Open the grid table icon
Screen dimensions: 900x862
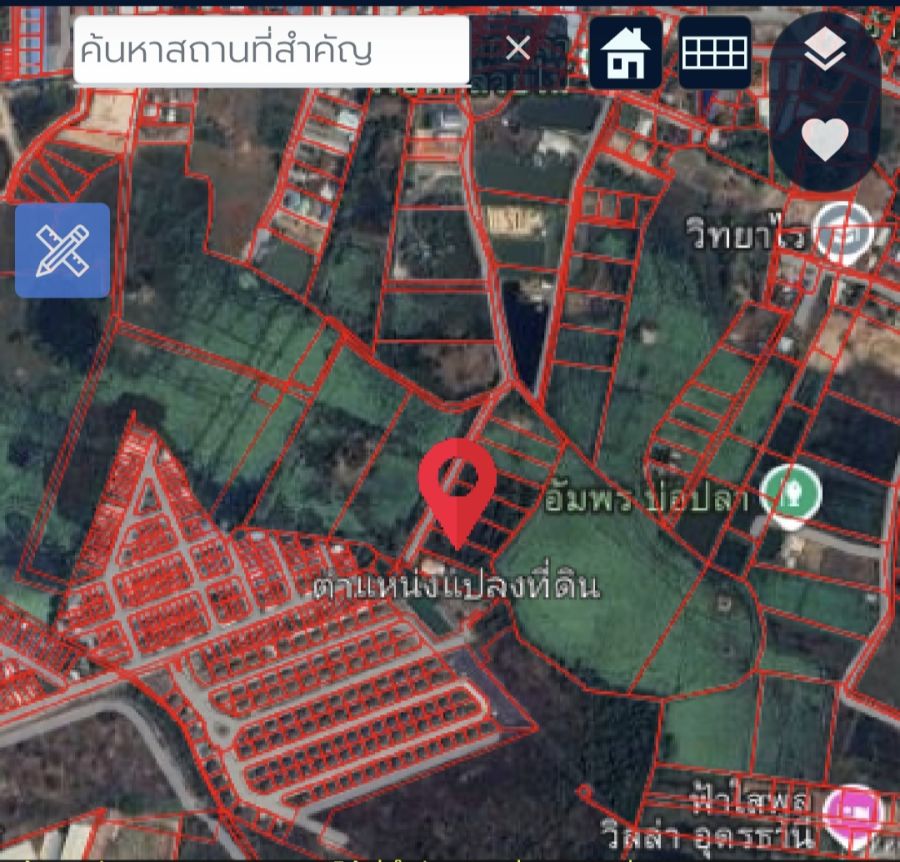(x=714, y=52)
